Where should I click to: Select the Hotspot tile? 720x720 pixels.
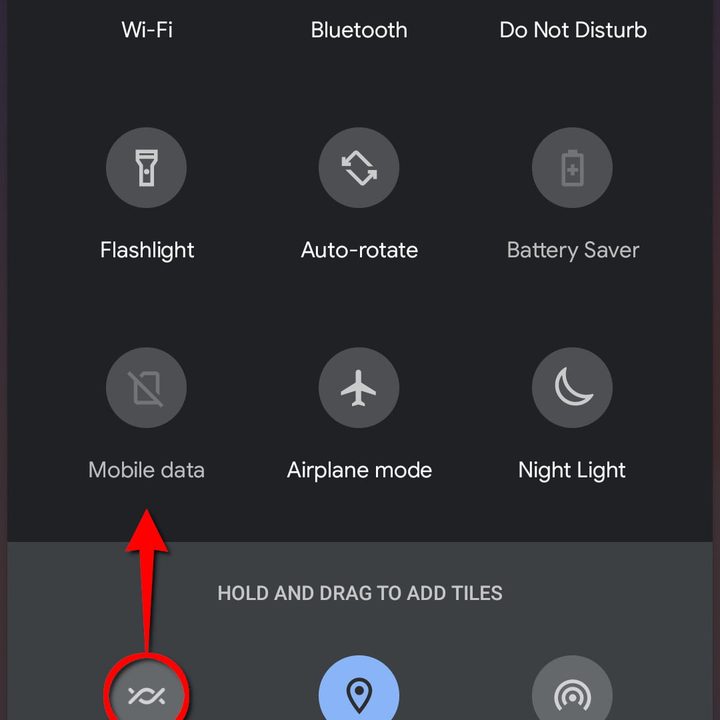coord(572,693)
